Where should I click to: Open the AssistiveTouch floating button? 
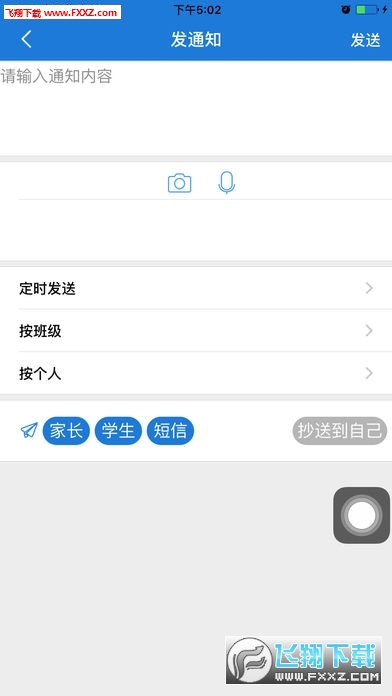click(361, 515)
